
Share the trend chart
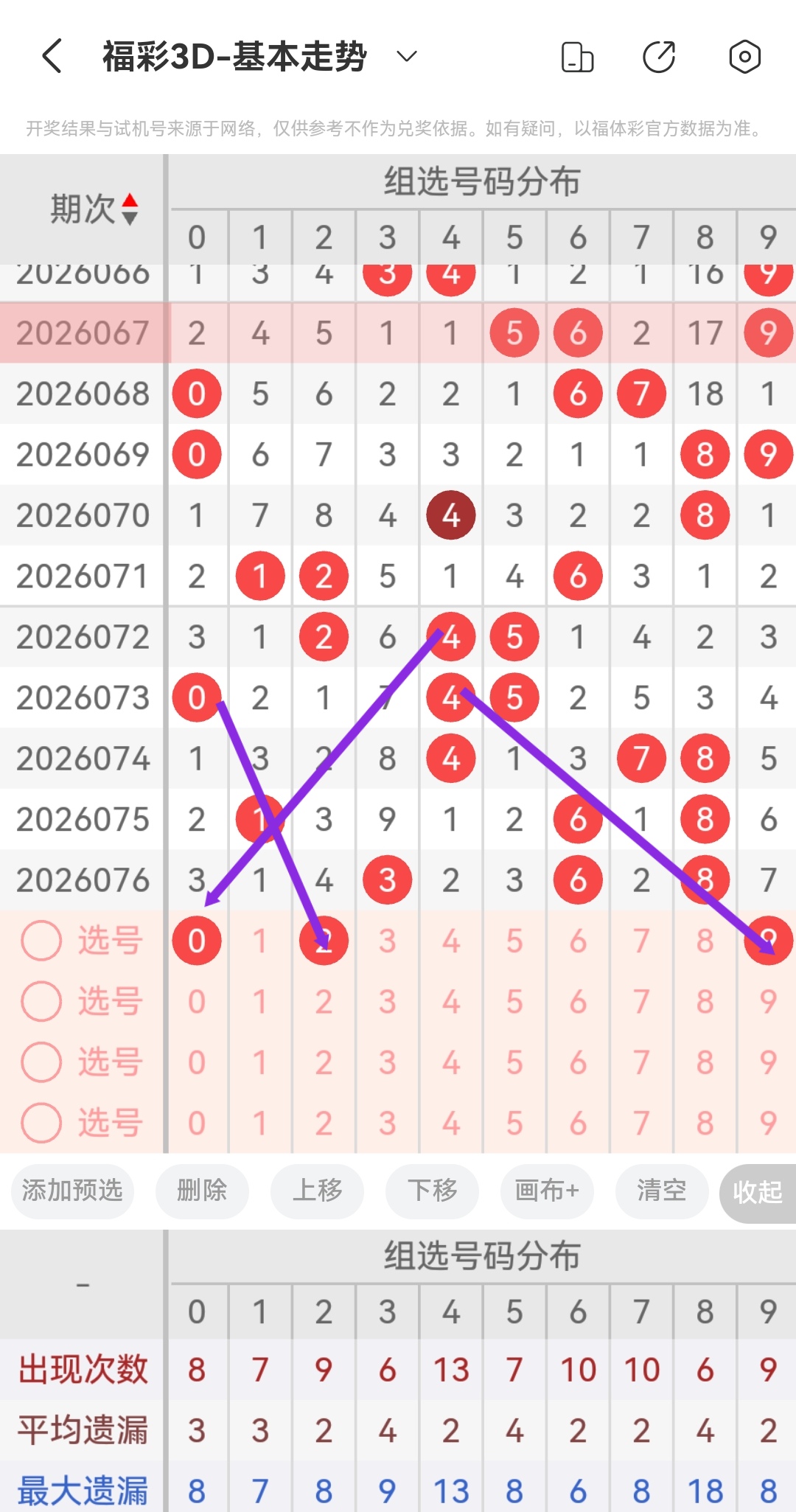[x=659, y=57]
